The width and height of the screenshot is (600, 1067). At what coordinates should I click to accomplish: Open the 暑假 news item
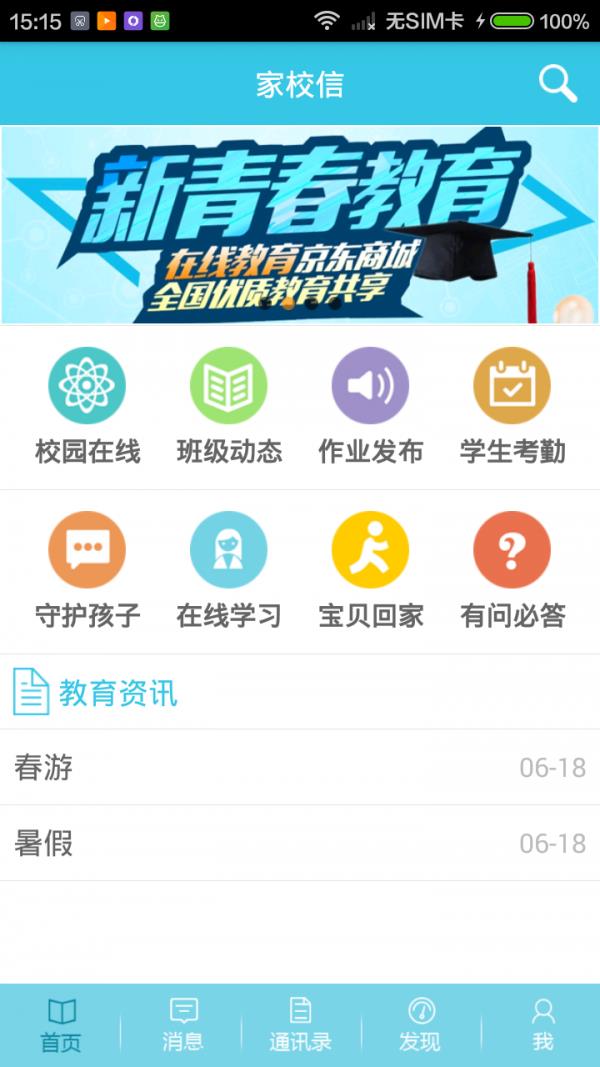[x=300, y=843]
